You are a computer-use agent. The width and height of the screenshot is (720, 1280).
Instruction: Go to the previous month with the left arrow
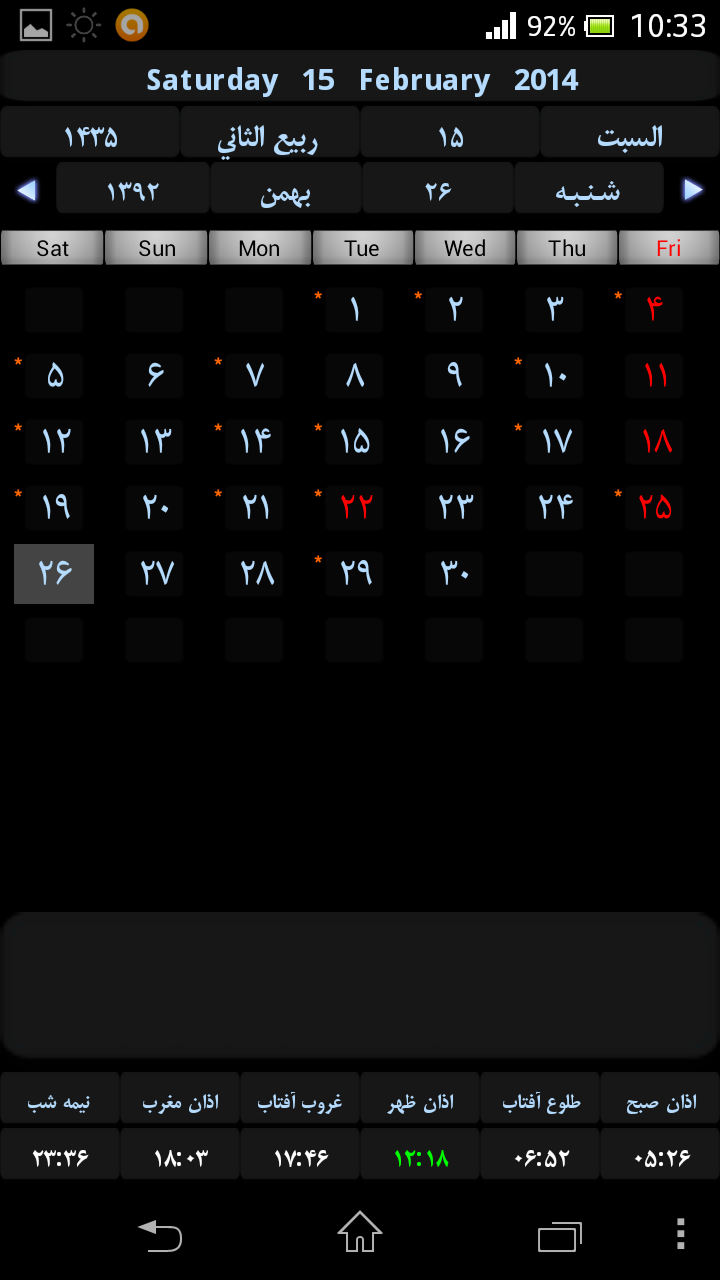27,189
